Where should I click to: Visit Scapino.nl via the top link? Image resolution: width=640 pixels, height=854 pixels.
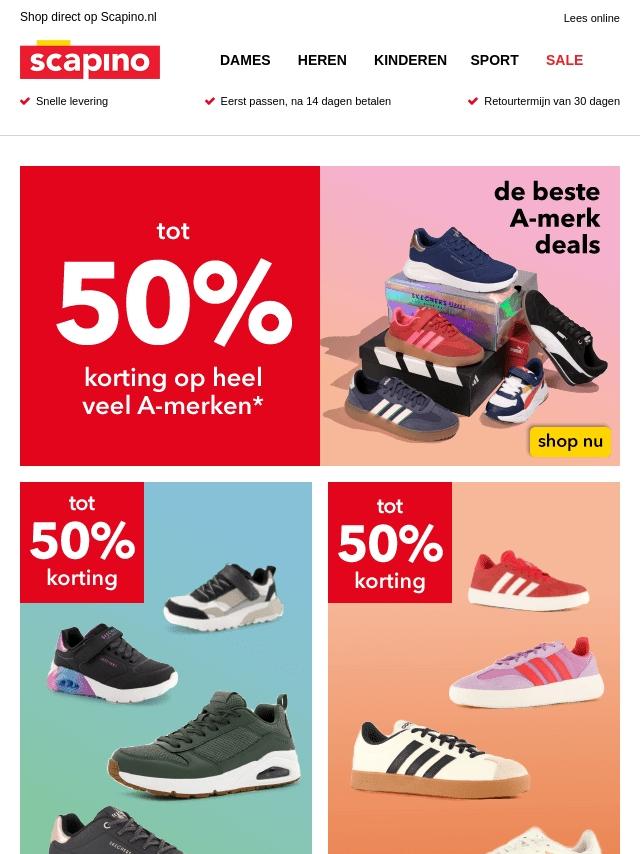tap(88, 18)
